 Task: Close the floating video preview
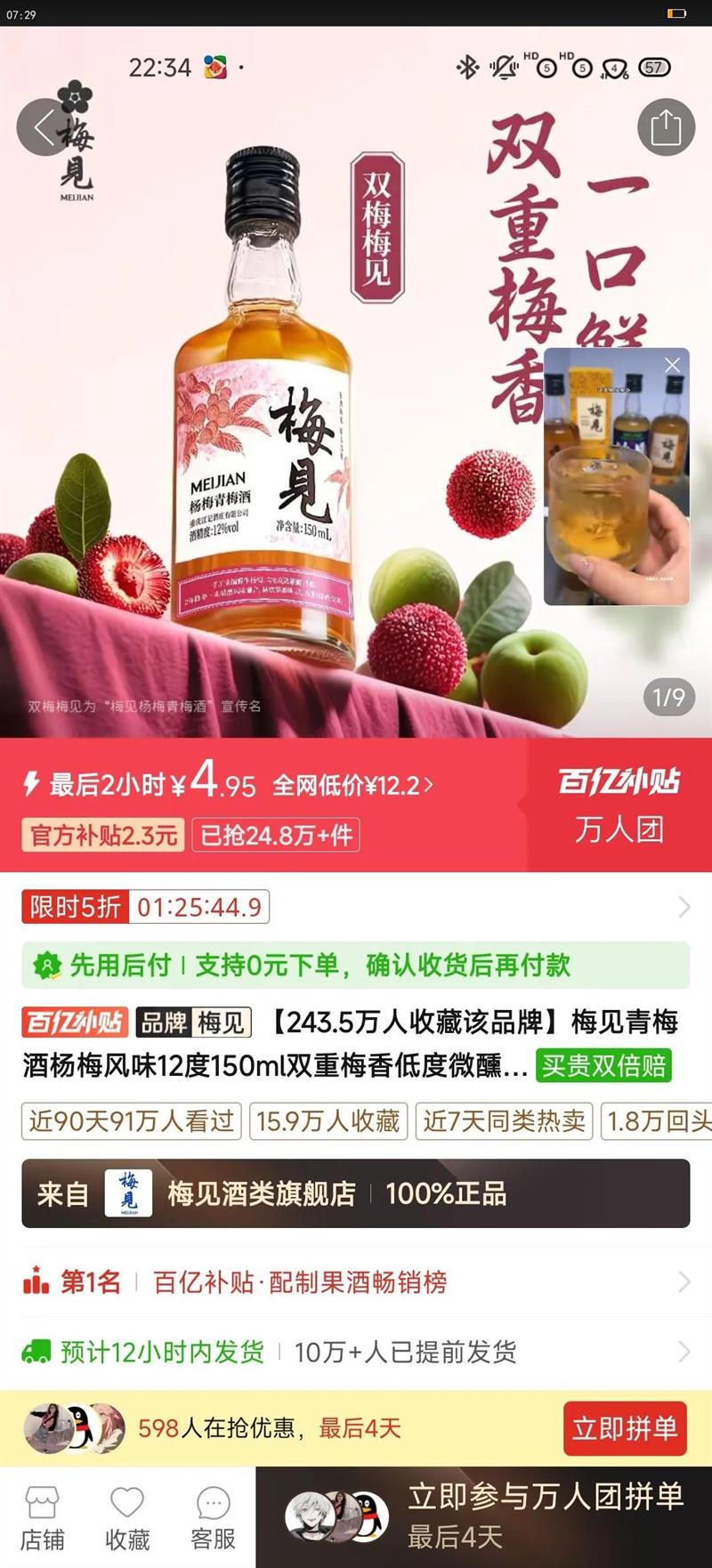click(674, 364)
